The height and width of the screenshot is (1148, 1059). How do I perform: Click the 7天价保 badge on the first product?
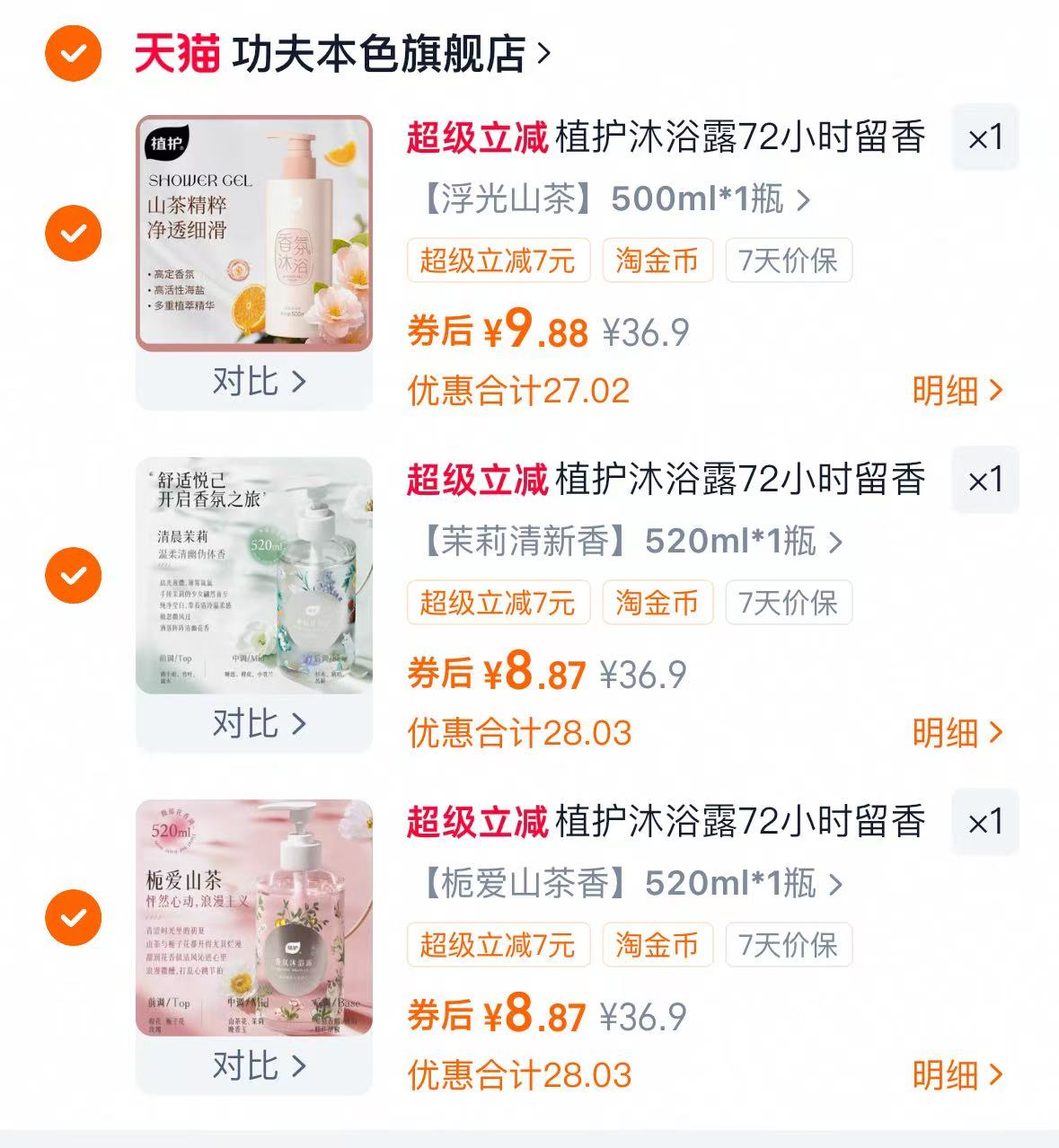(x=788, y=261)
